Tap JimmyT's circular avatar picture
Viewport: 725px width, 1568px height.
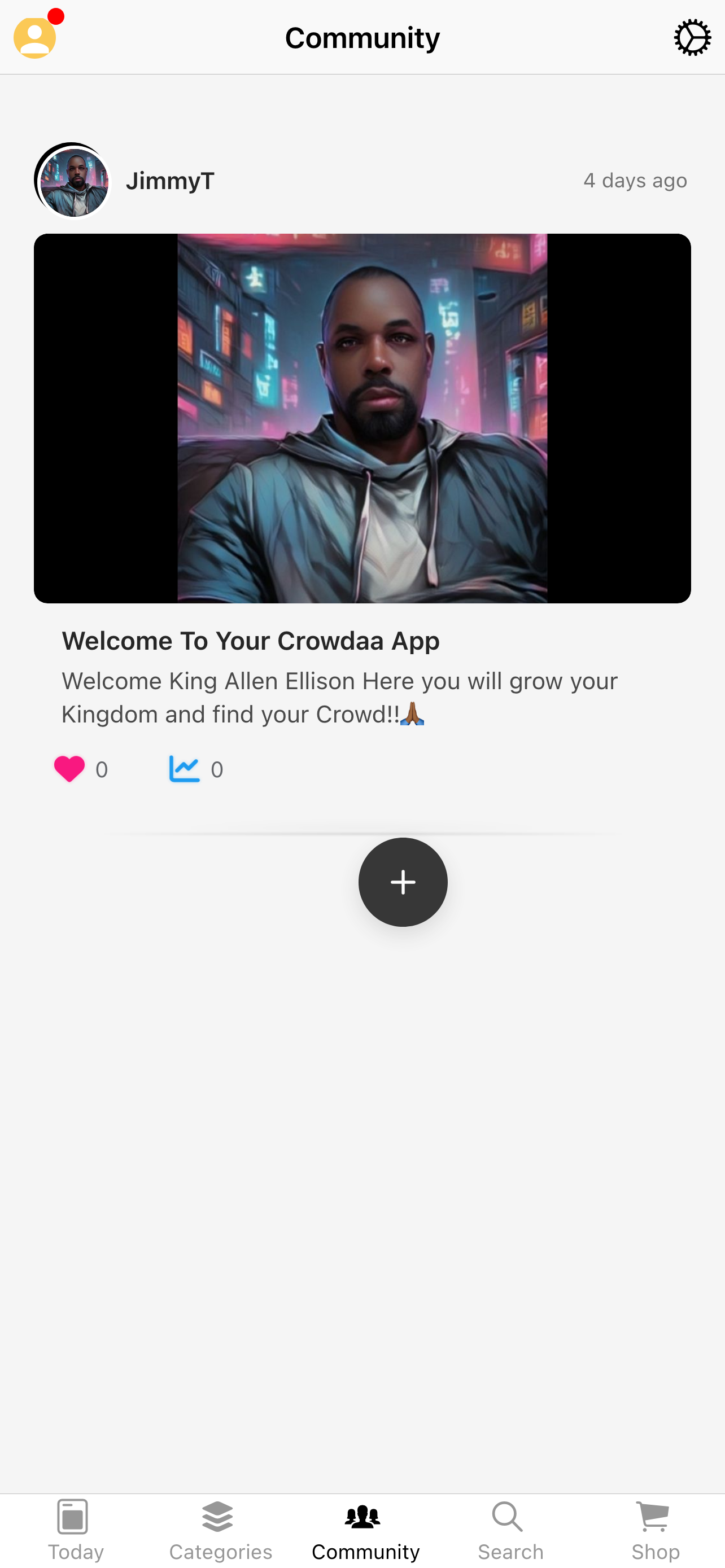[x=72, y=180]
